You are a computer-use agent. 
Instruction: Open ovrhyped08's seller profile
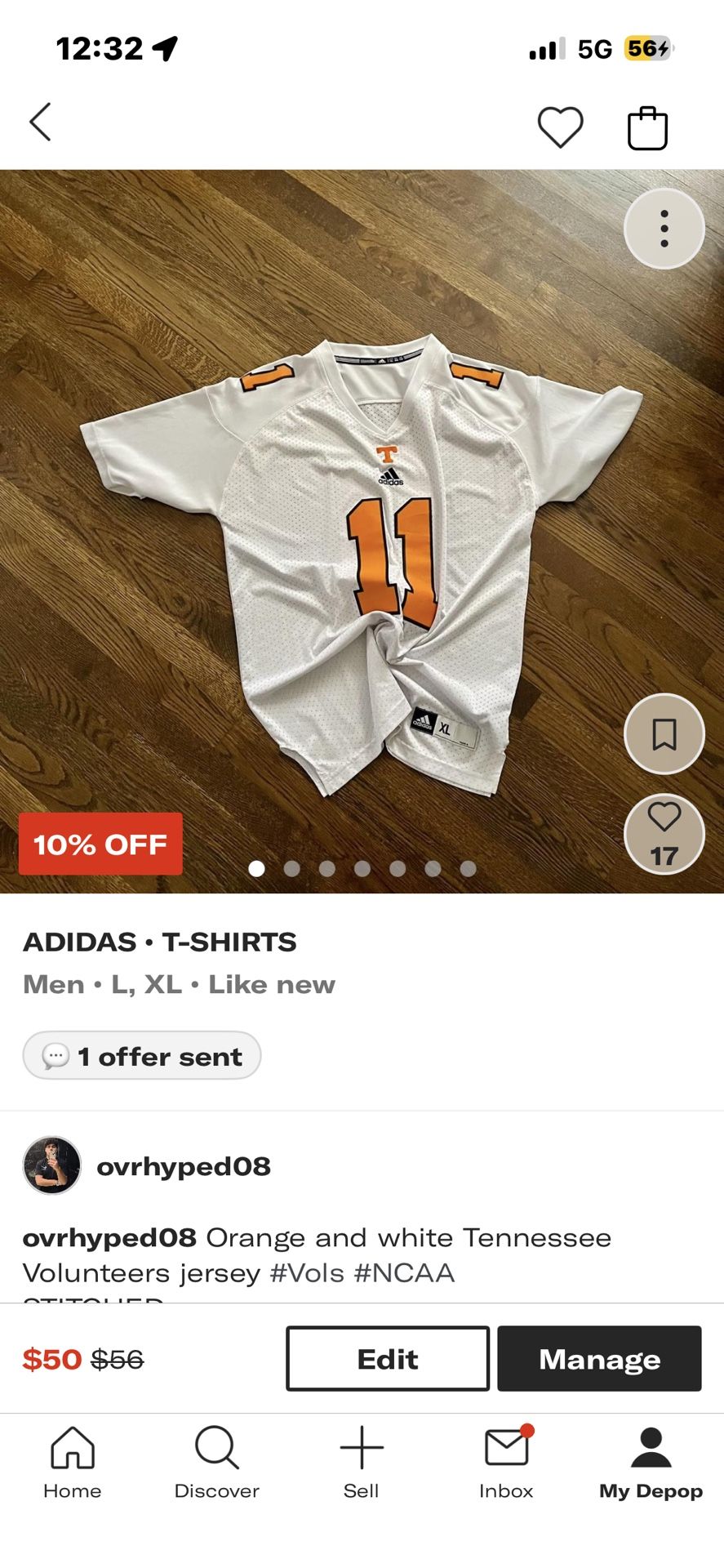click(183, 1166)
